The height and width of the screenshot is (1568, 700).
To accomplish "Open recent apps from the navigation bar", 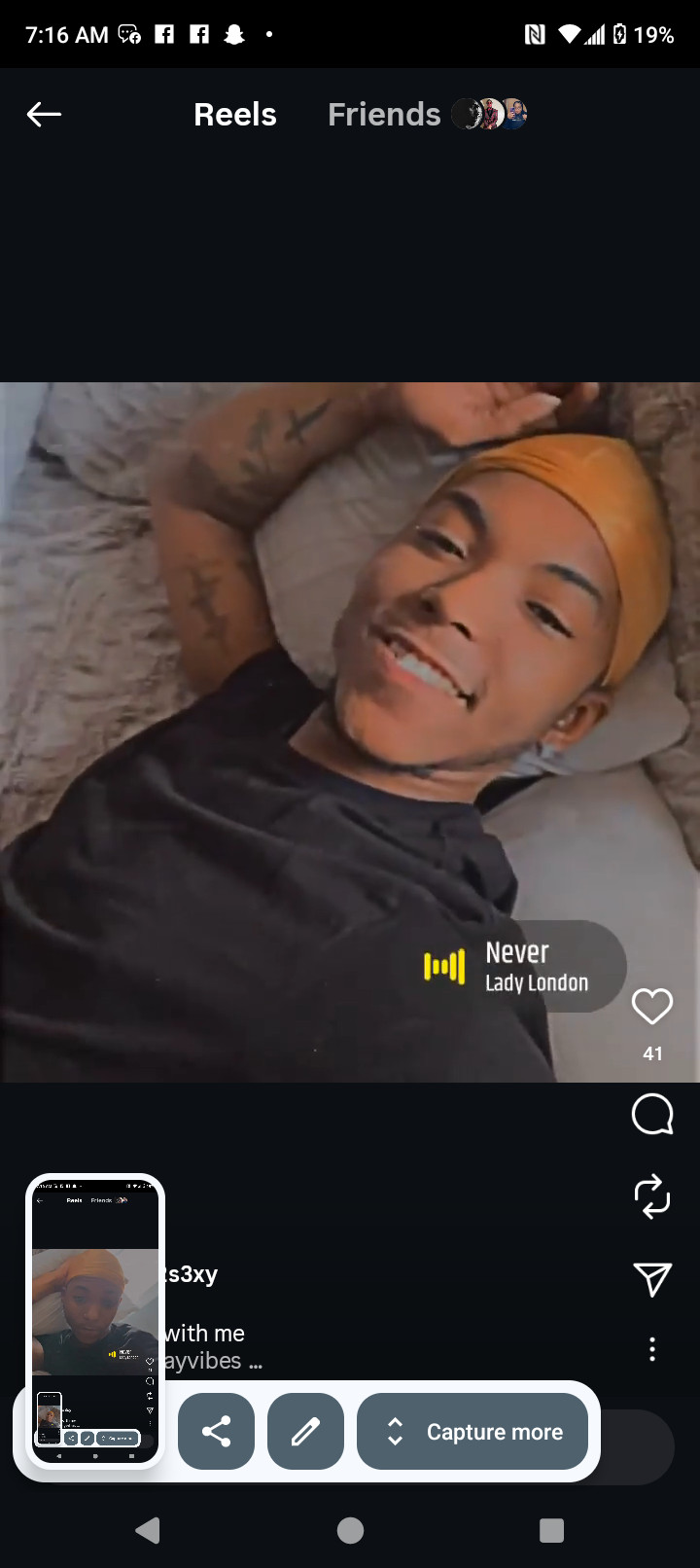I will pyautogui.click(x=551, y=1531).
